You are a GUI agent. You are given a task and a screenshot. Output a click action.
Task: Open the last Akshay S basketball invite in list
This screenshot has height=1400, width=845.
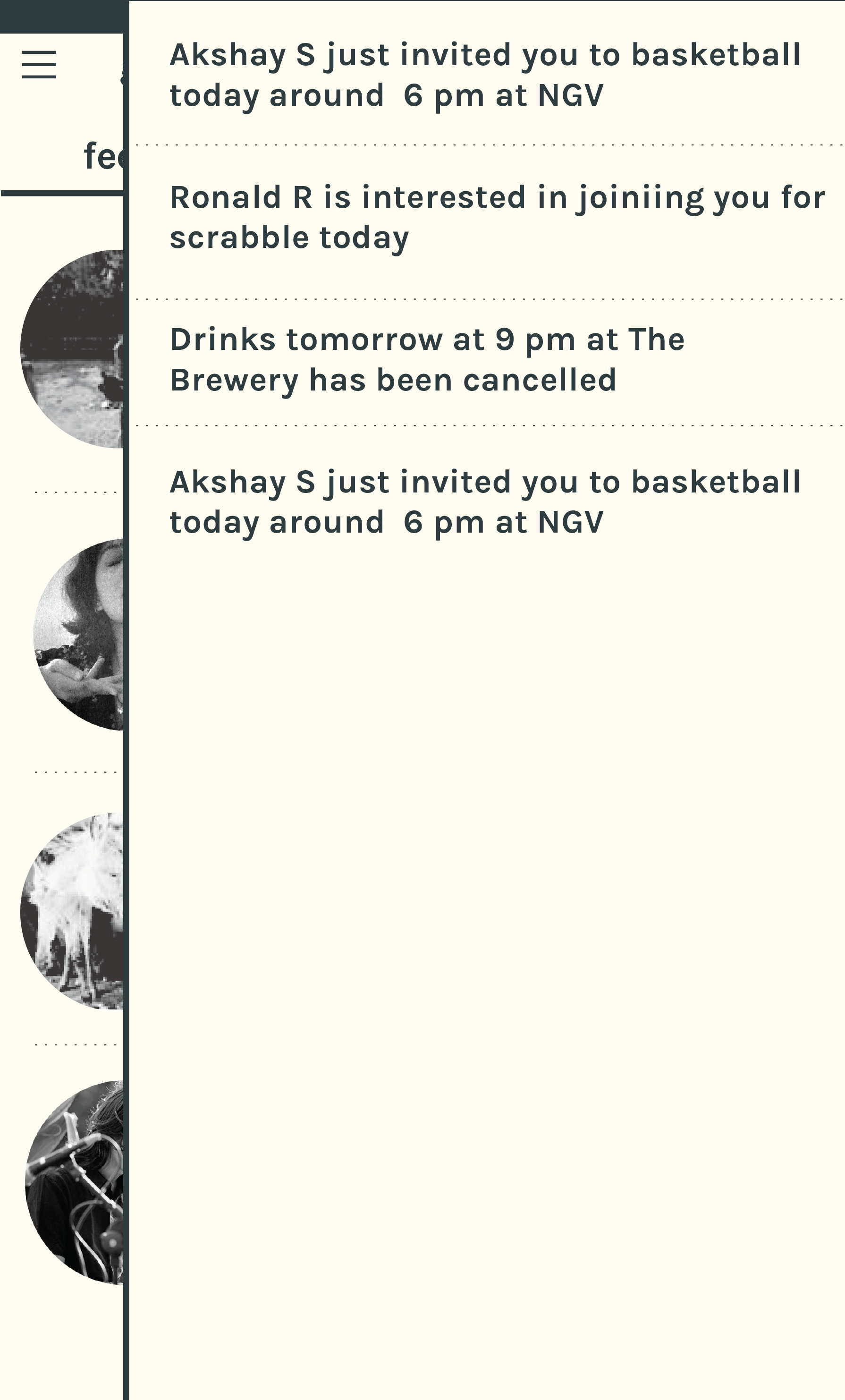[486, 502]
